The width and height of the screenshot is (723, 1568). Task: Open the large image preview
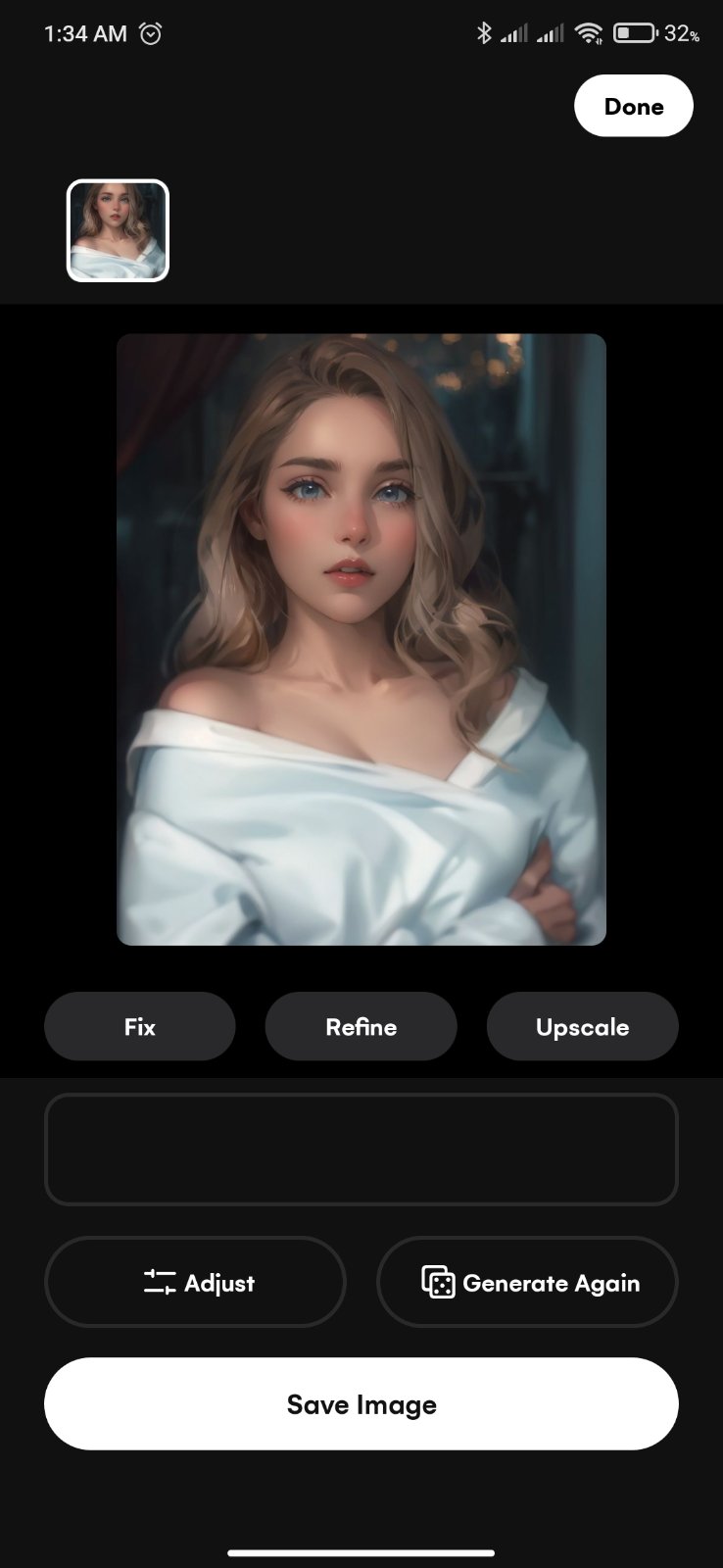tap(361, 639)
